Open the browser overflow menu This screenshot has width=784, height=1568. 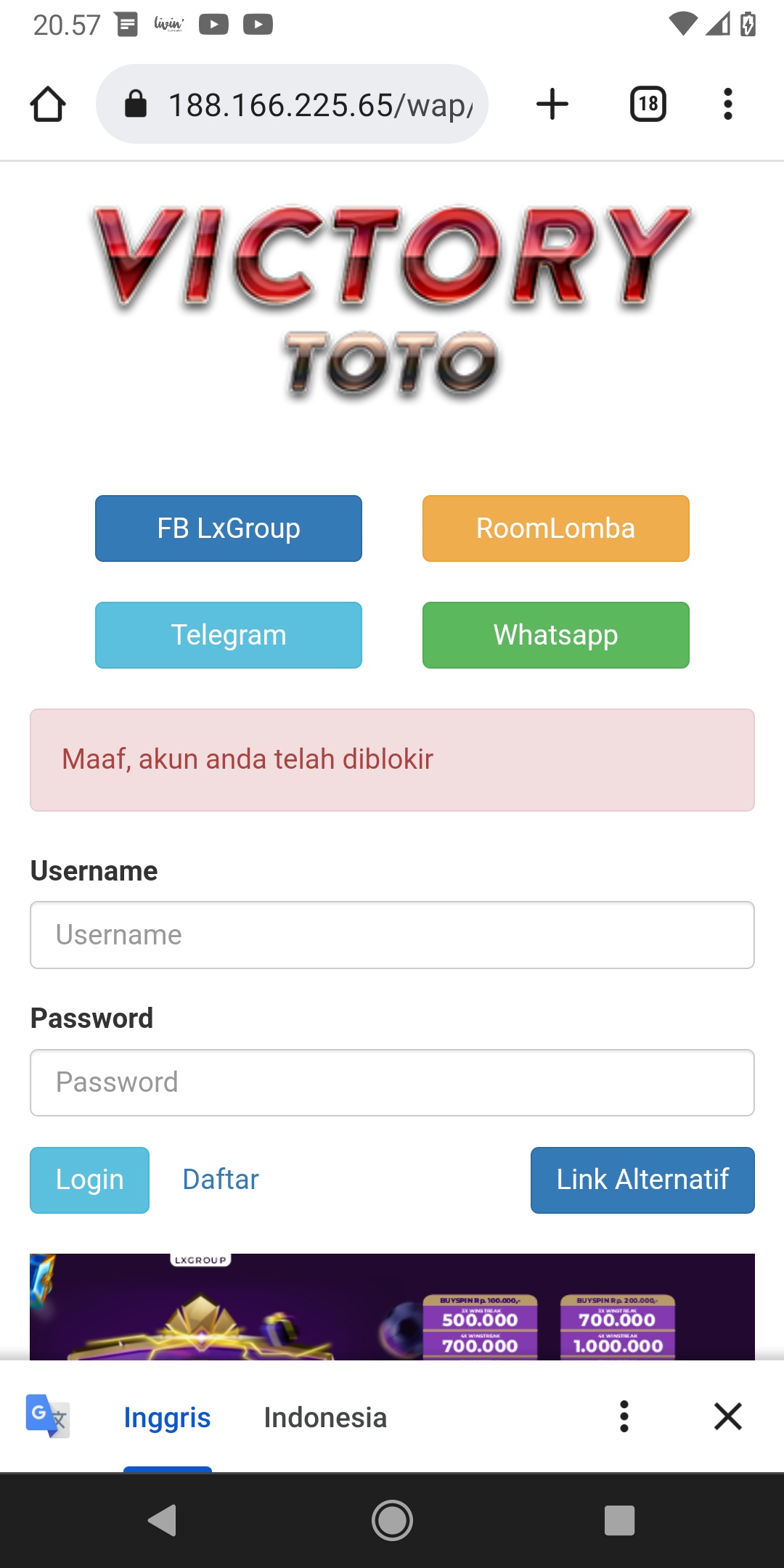(727, 105)
